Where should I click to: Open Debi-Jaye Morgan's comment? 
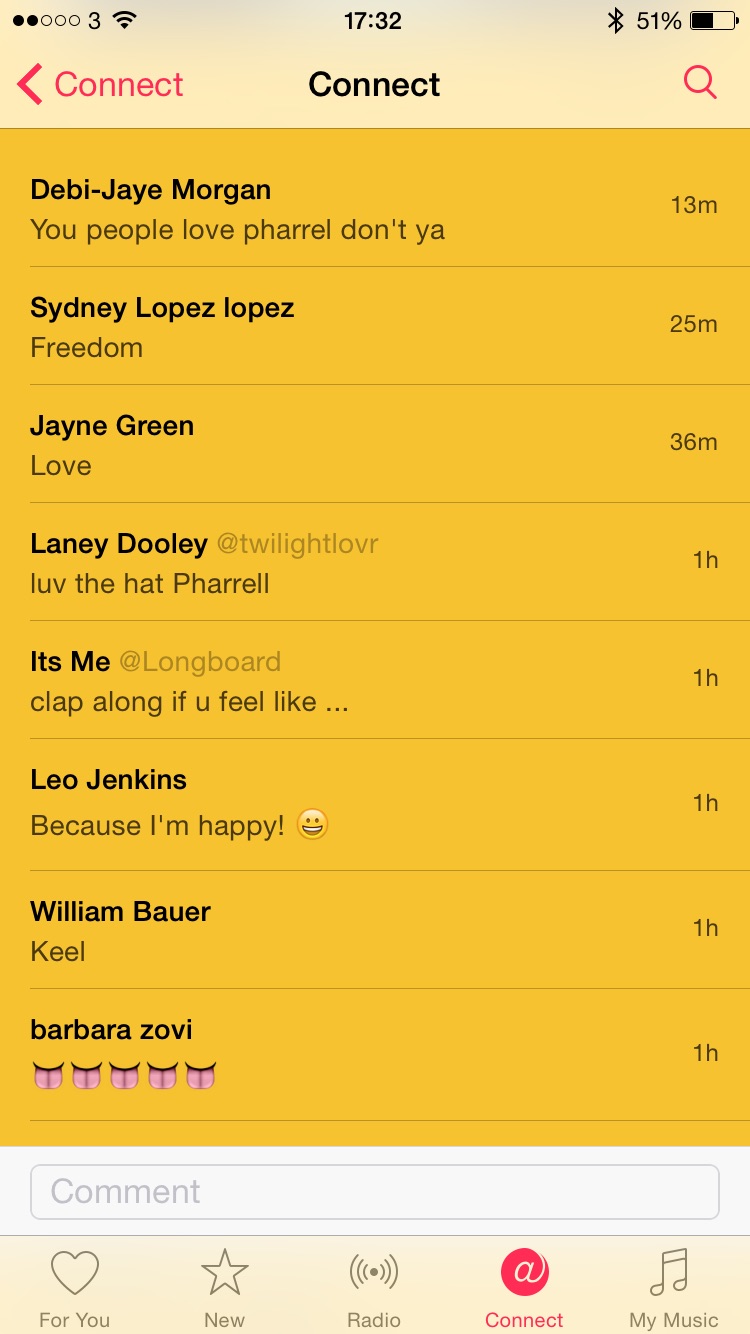pyautogui.click(x=375, y=208)
